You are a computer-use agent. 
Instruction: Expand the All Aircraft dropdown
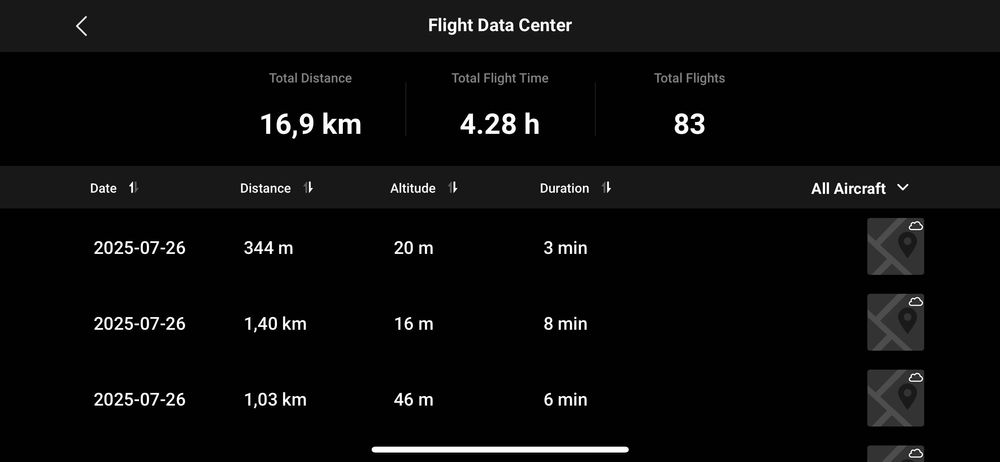point(859,188)
